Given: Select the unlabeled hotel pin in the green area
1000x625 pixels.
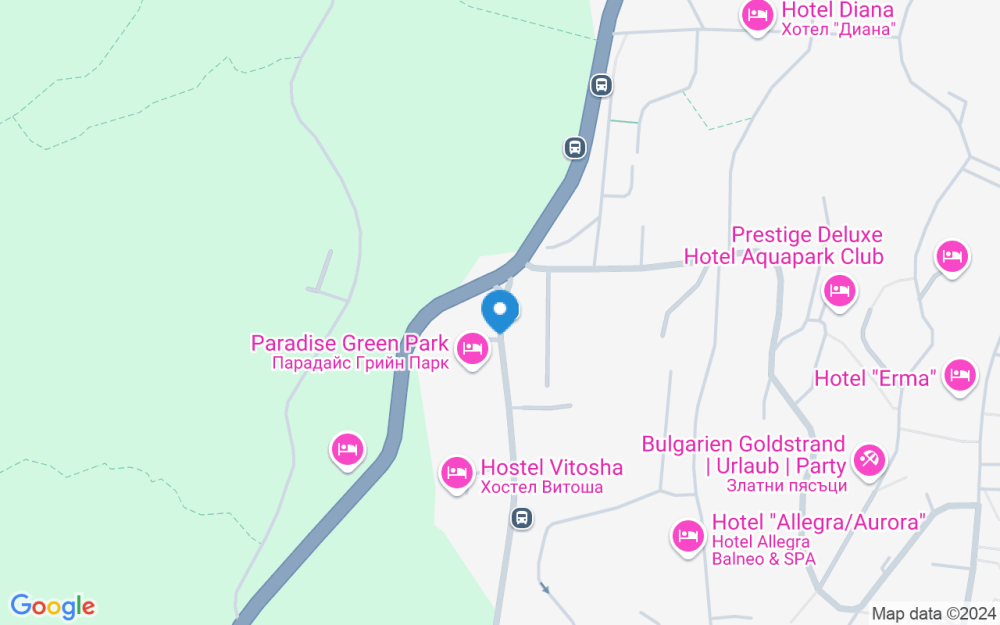Looking at the screenshot, I should click(346, 450).
